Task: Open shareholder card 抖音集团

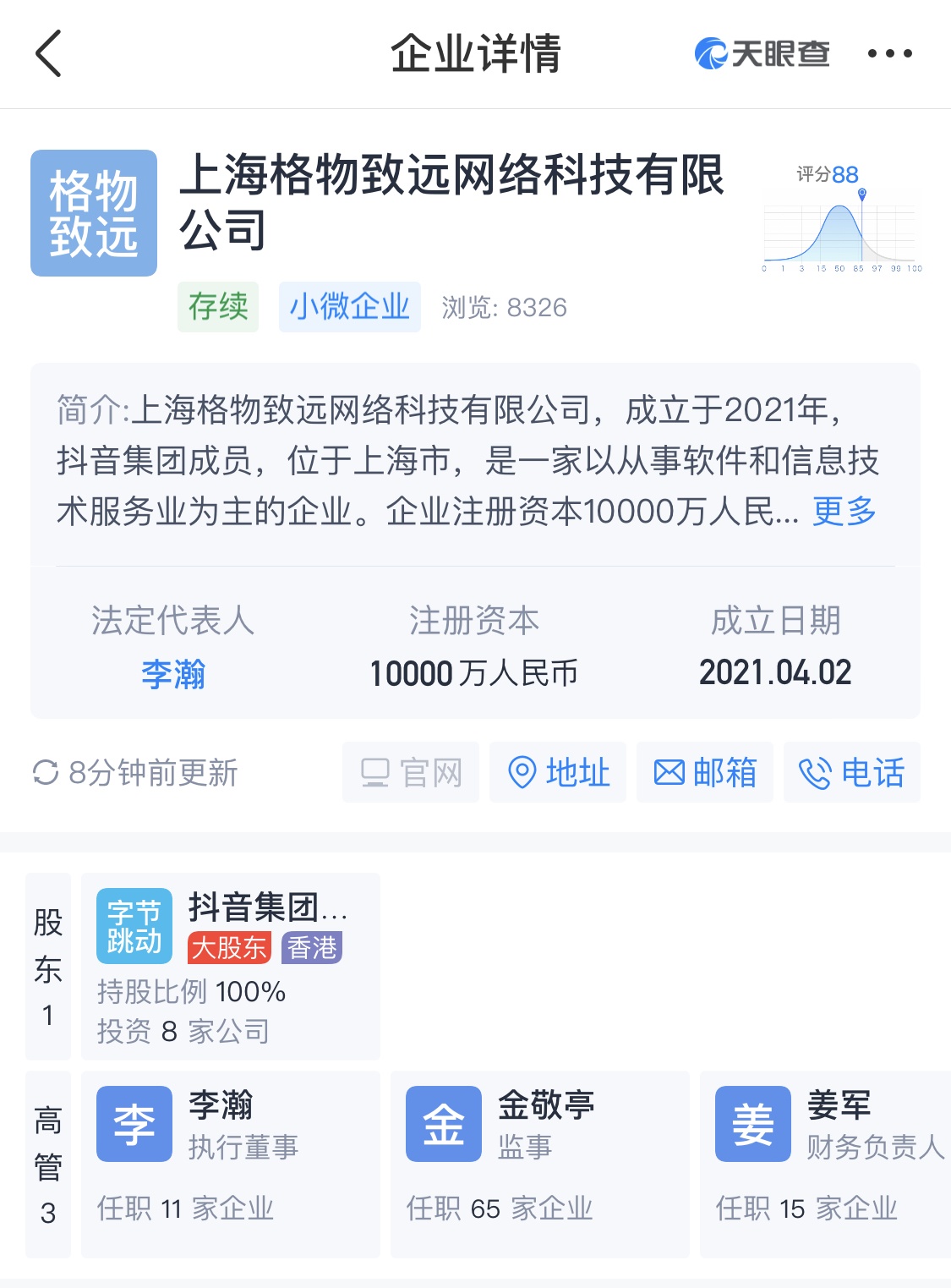Action: coord(230,966)
